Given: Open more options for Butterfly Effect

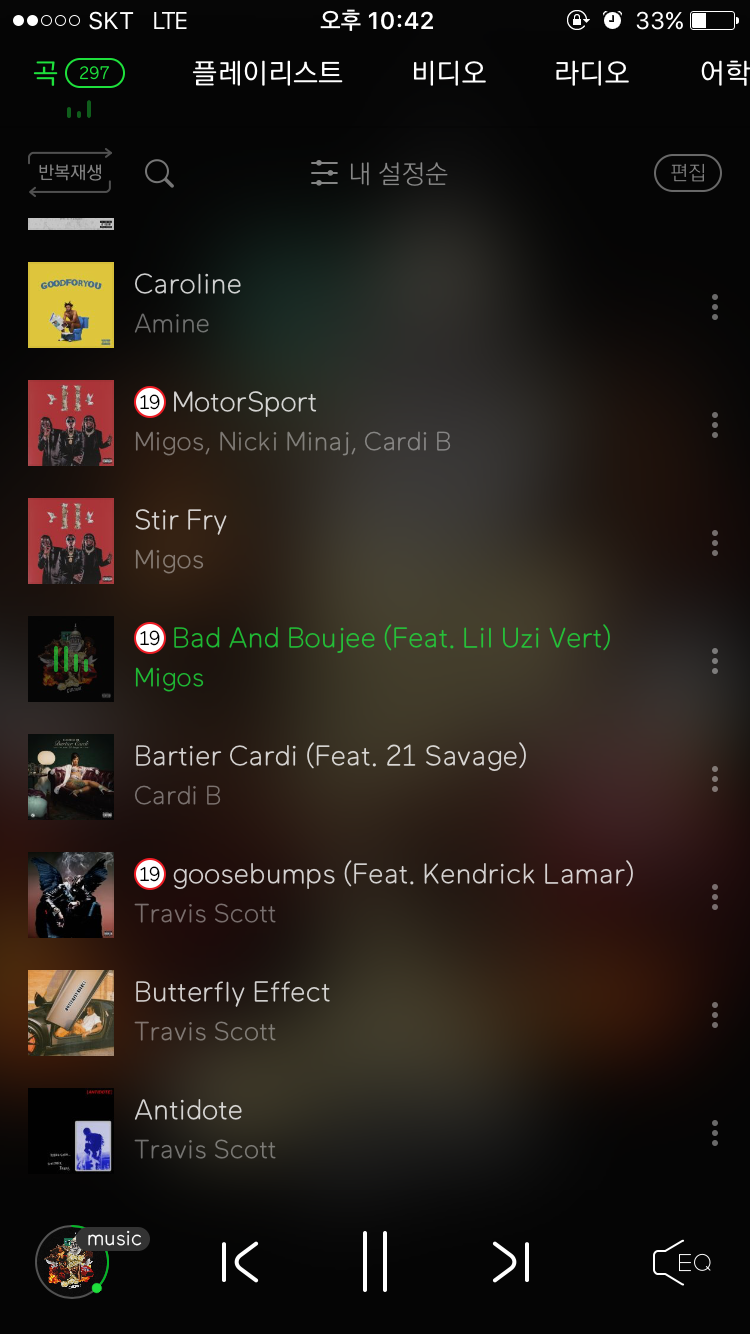Looking at the screenshot, I should point(714,1015).
